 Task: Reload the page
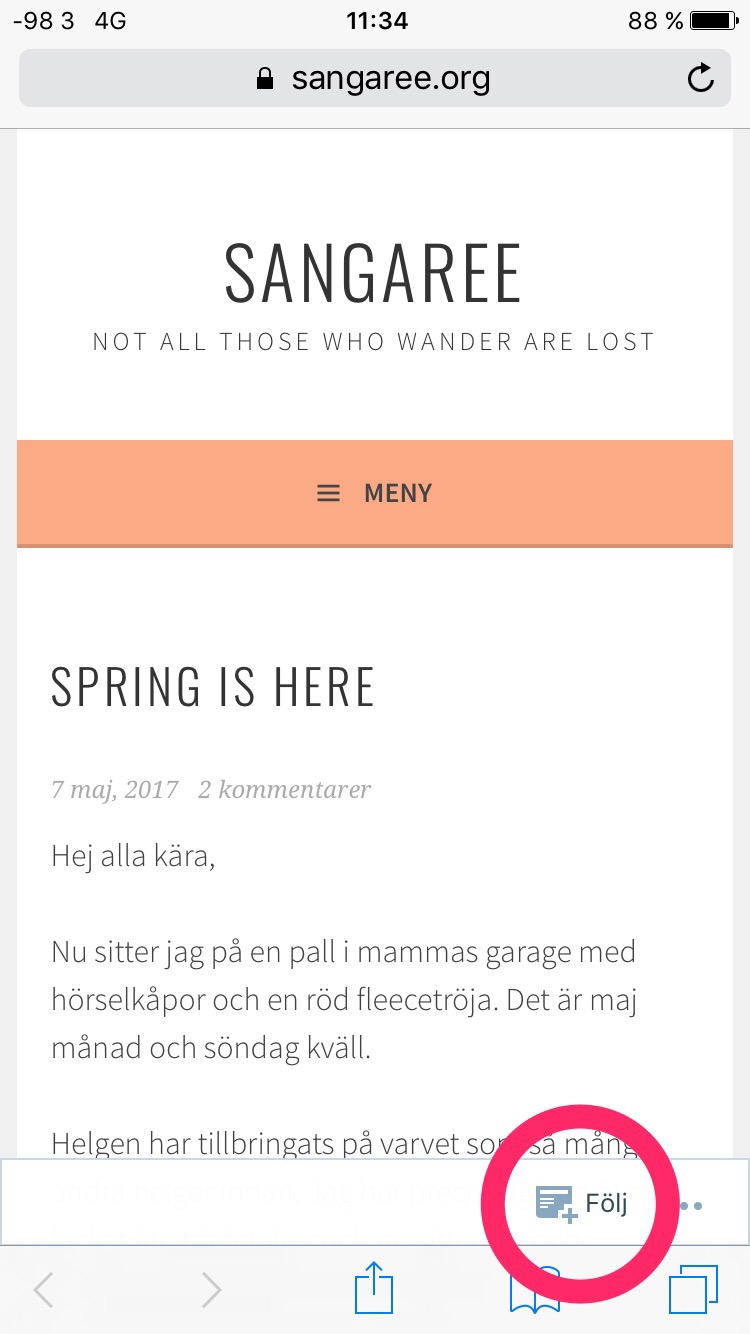coord(701,78)
